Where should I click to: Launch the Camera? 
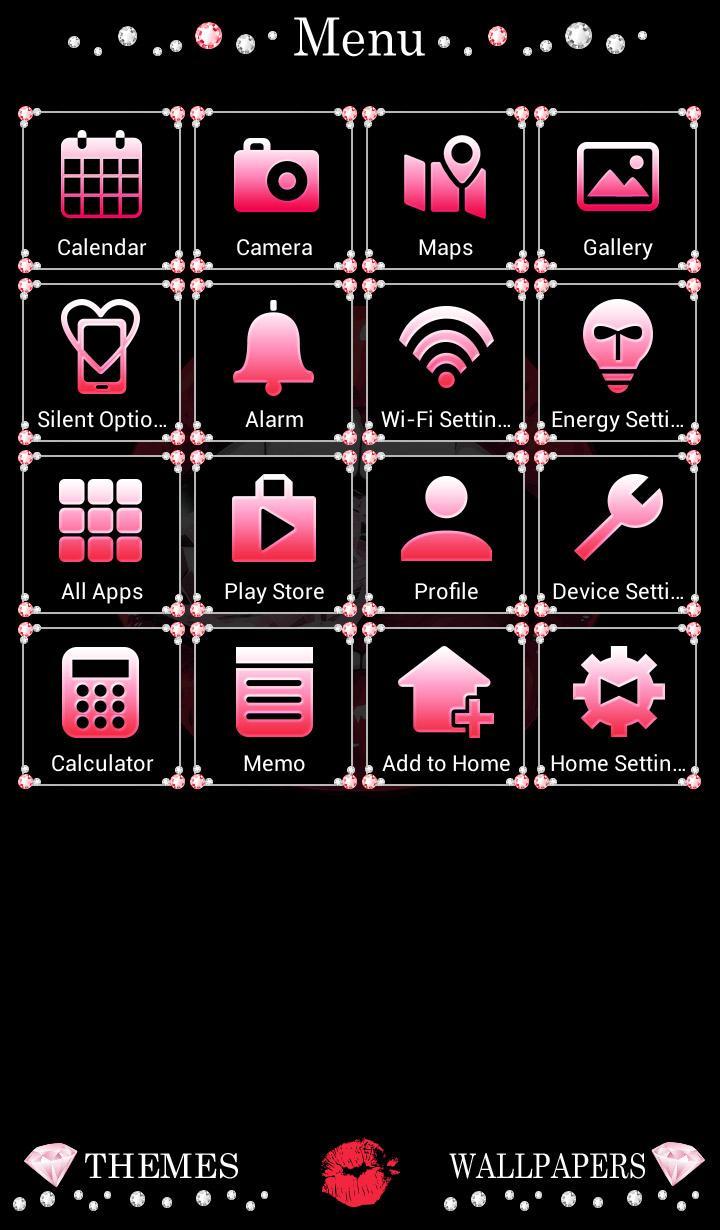(273, 190)
